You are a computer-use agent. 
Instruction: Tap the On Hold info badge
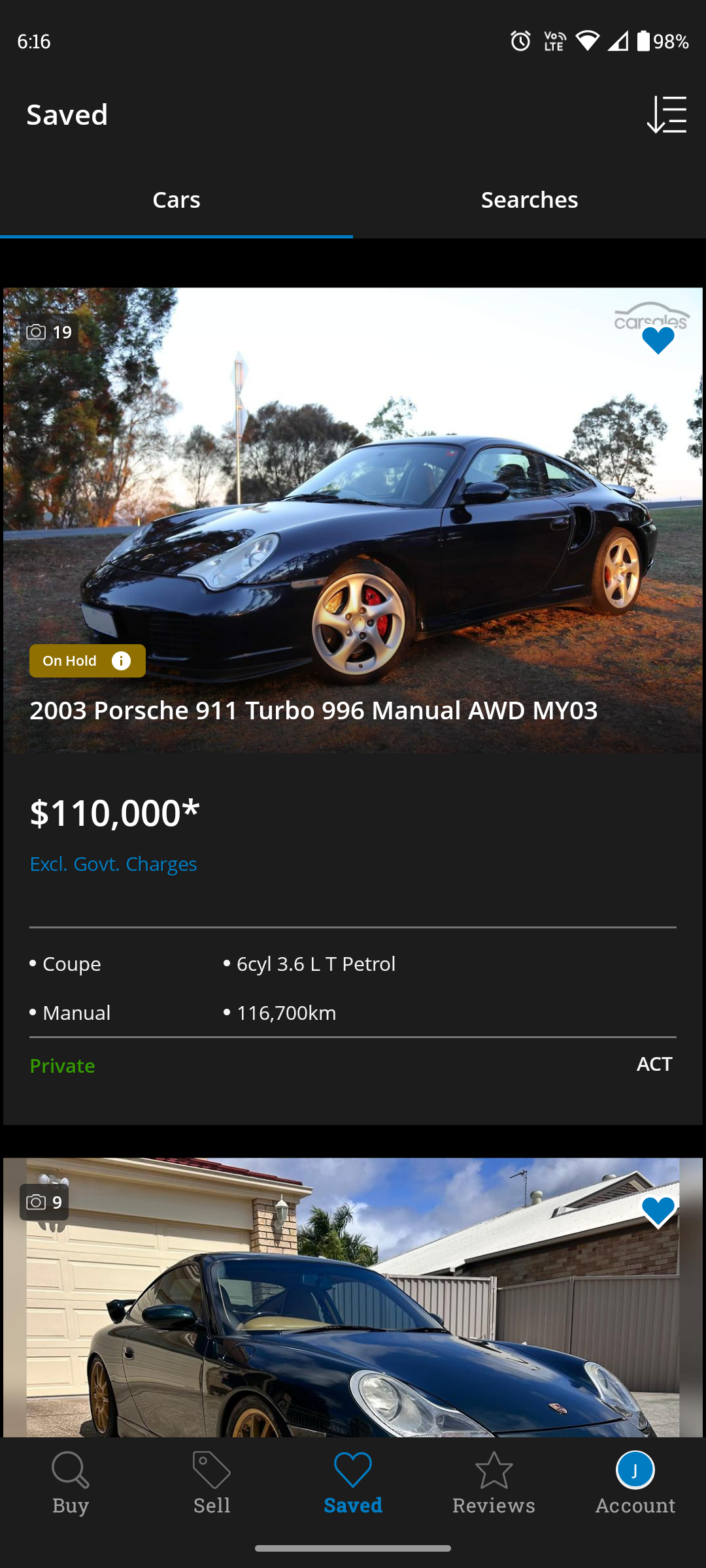tap(88, 661)
